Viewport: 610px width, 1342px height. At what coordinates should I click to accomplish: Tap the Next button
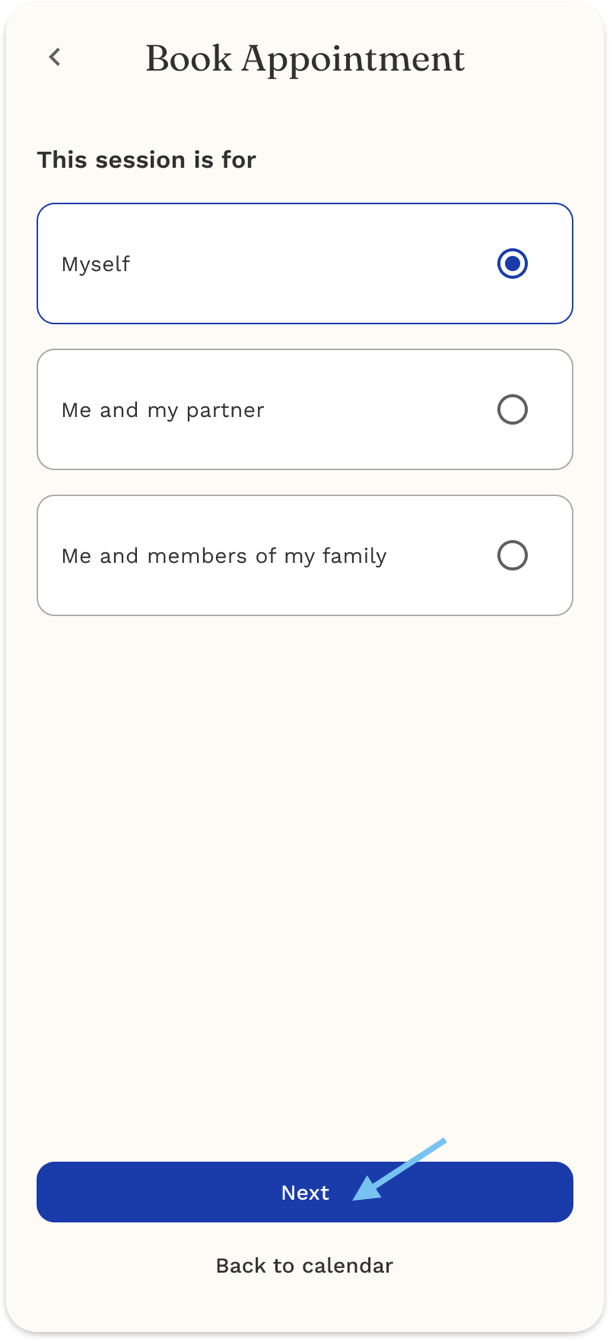pyautogui.click(x=304, y=1192)
